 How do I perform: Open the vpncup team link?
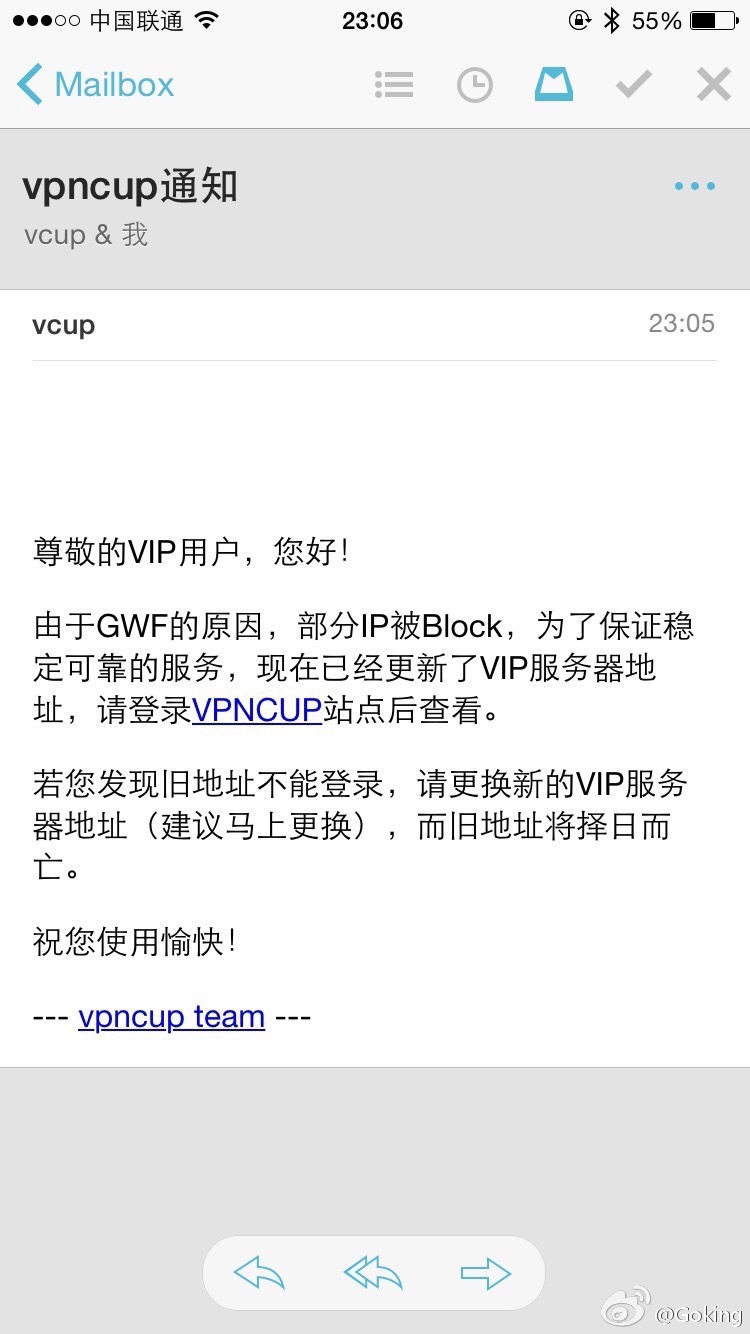[x=171, y=1017]
